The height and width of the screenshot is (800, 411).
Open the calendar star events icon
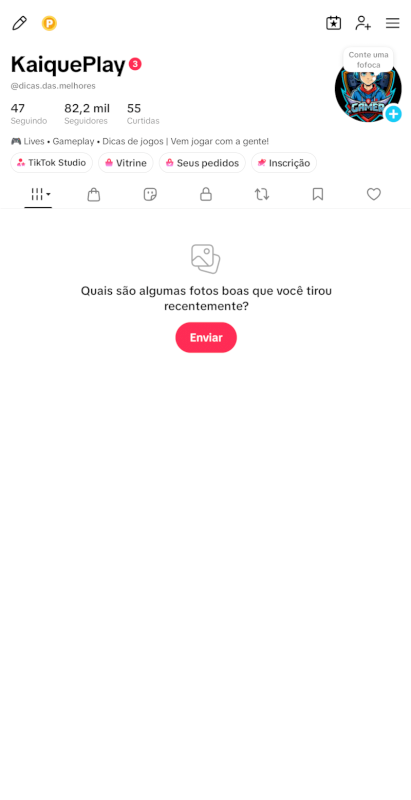[x=333, y=23]
